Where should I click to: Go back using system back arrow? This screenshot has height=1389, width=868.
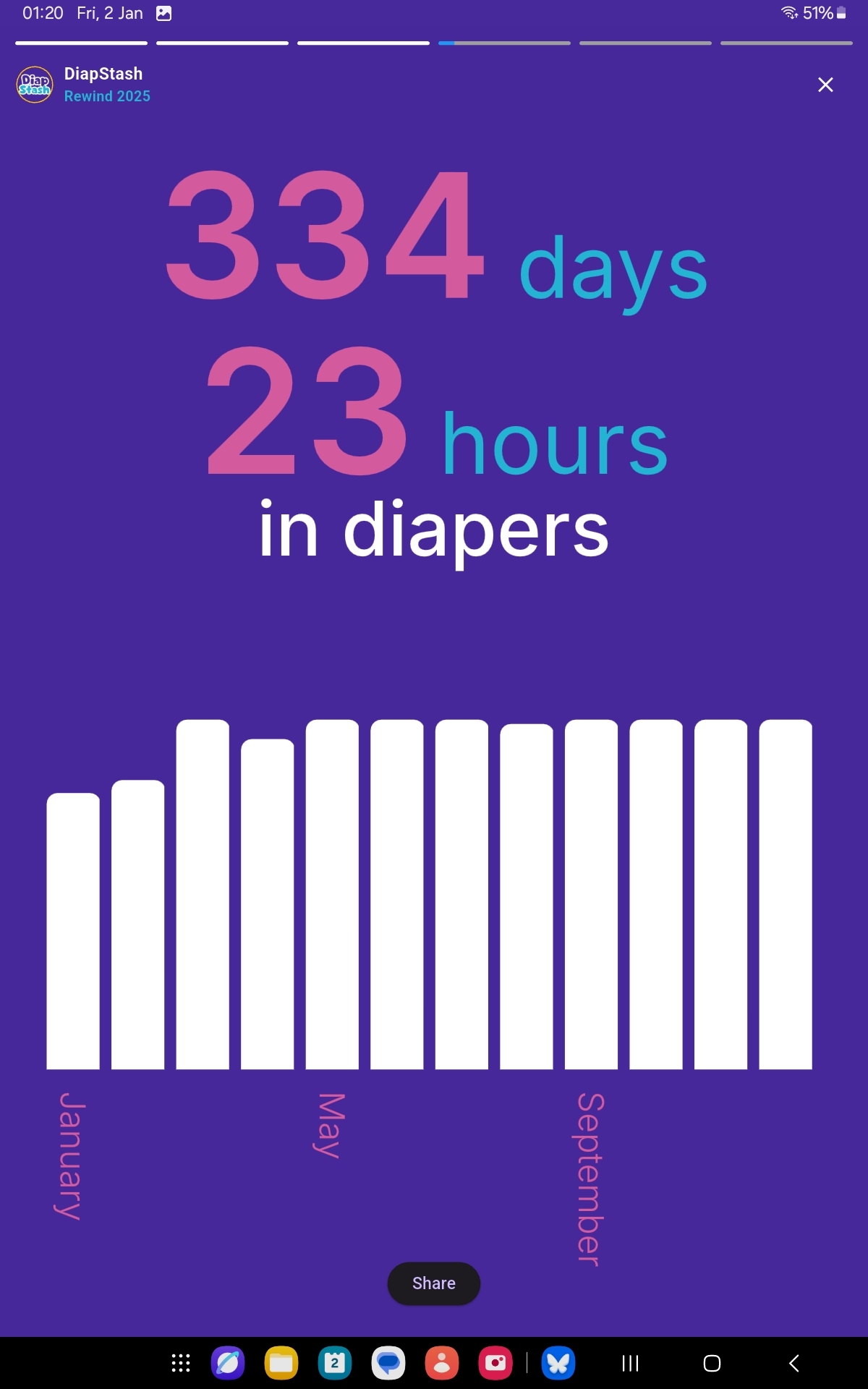[793, 1364]
